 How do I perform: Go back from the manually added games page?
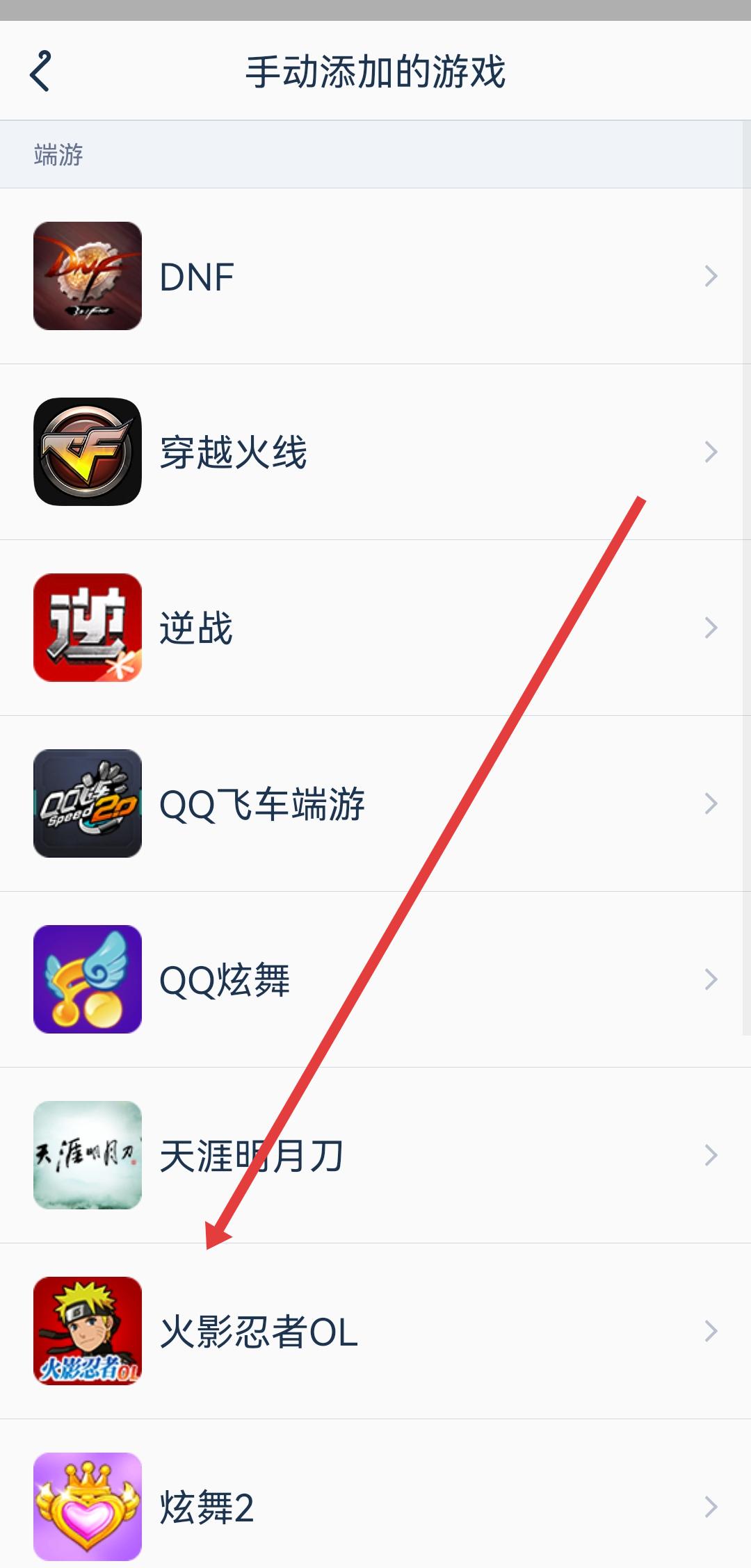(40, 71)
